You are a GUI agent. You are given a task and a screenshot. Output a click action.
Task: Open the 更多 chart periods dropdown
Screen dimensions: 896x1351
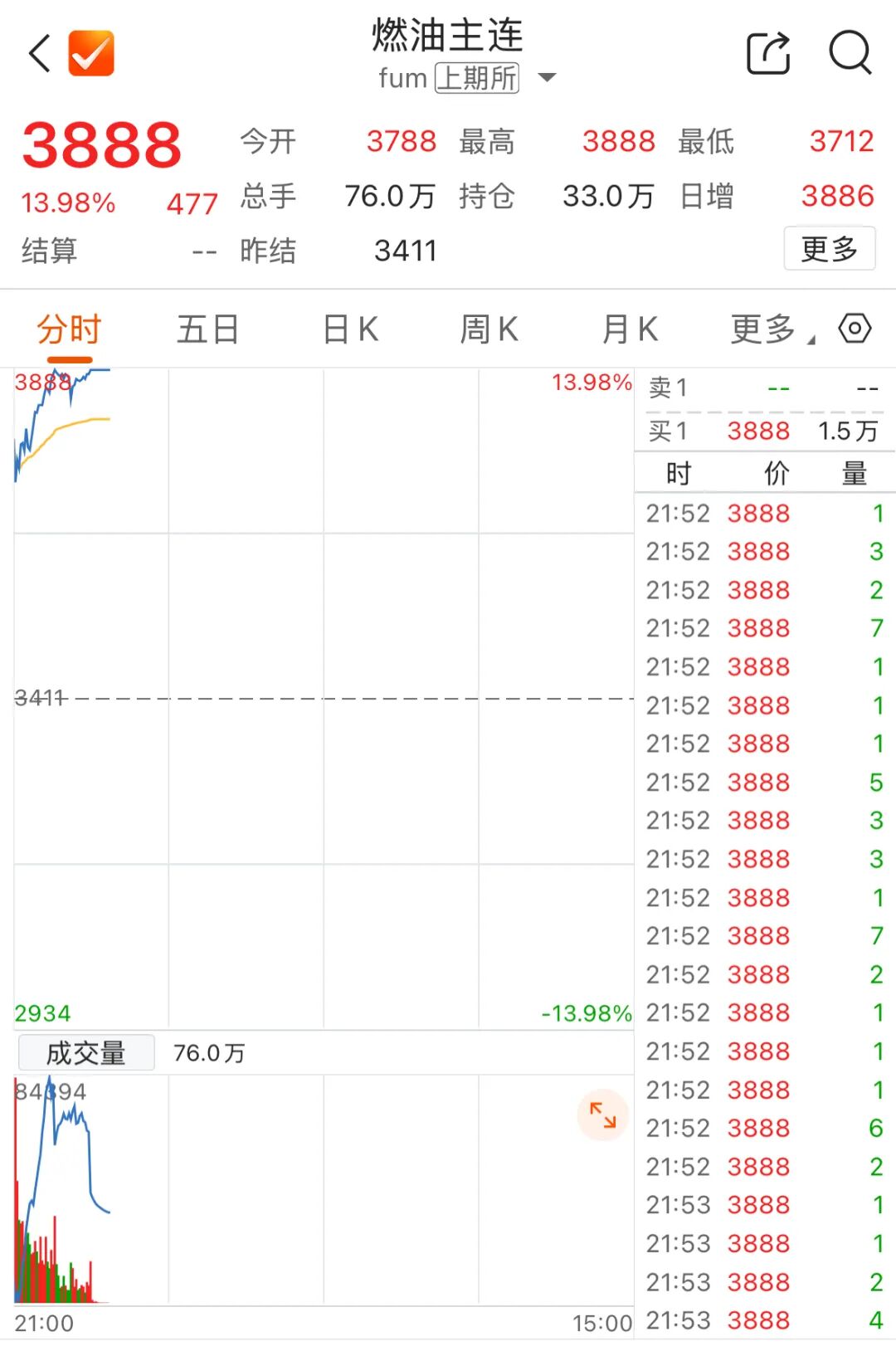(772, 329)
